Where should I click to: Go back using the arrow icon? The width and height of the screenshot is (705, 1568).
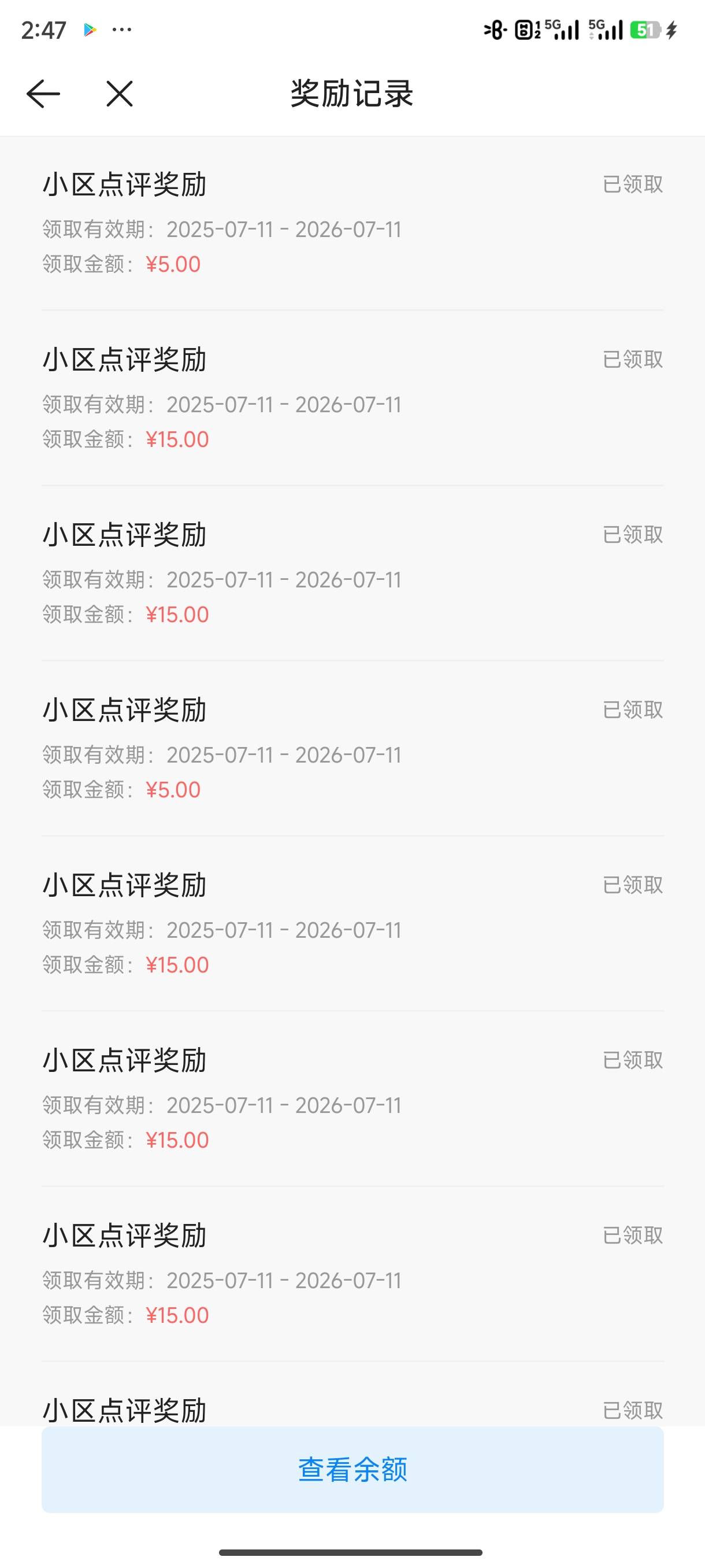pyautogui.click(x=43, y=94)
